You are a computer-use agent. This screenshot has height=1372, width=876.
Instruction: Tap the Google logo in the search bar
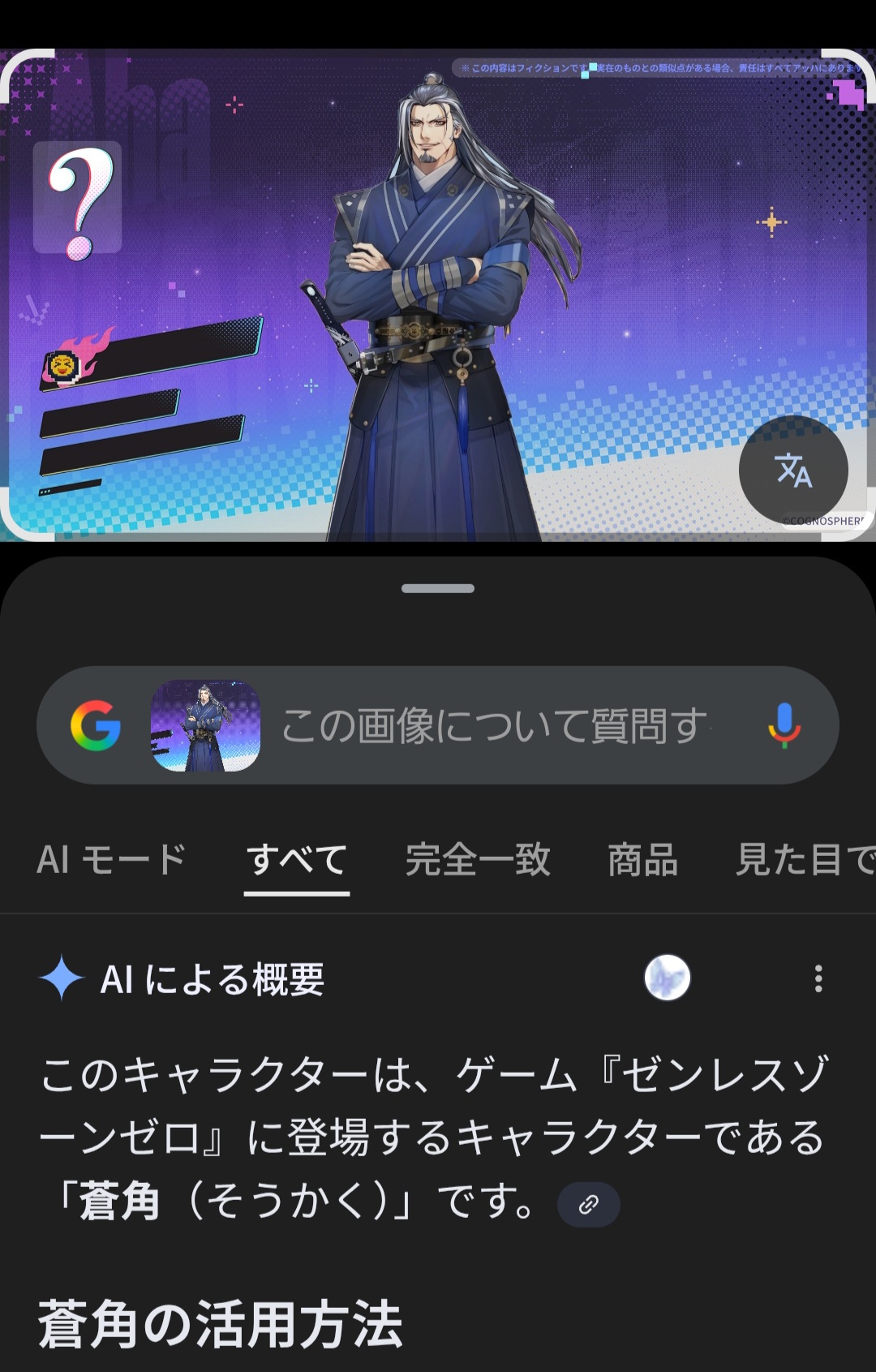point(96,725)
